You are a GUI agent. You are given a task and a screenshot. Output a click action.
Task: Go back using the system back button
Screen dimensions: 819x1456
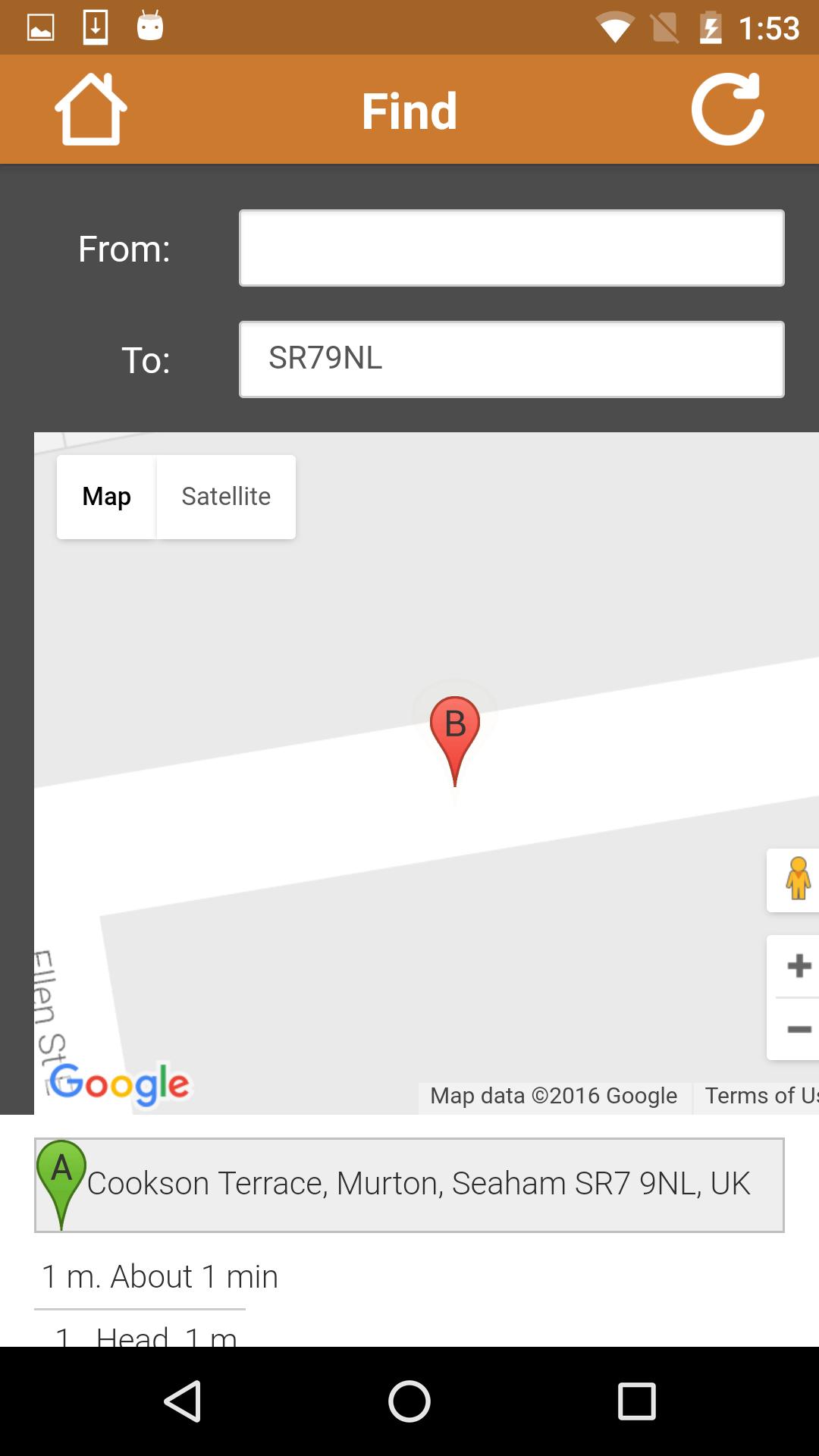(x=183, y=1401)
